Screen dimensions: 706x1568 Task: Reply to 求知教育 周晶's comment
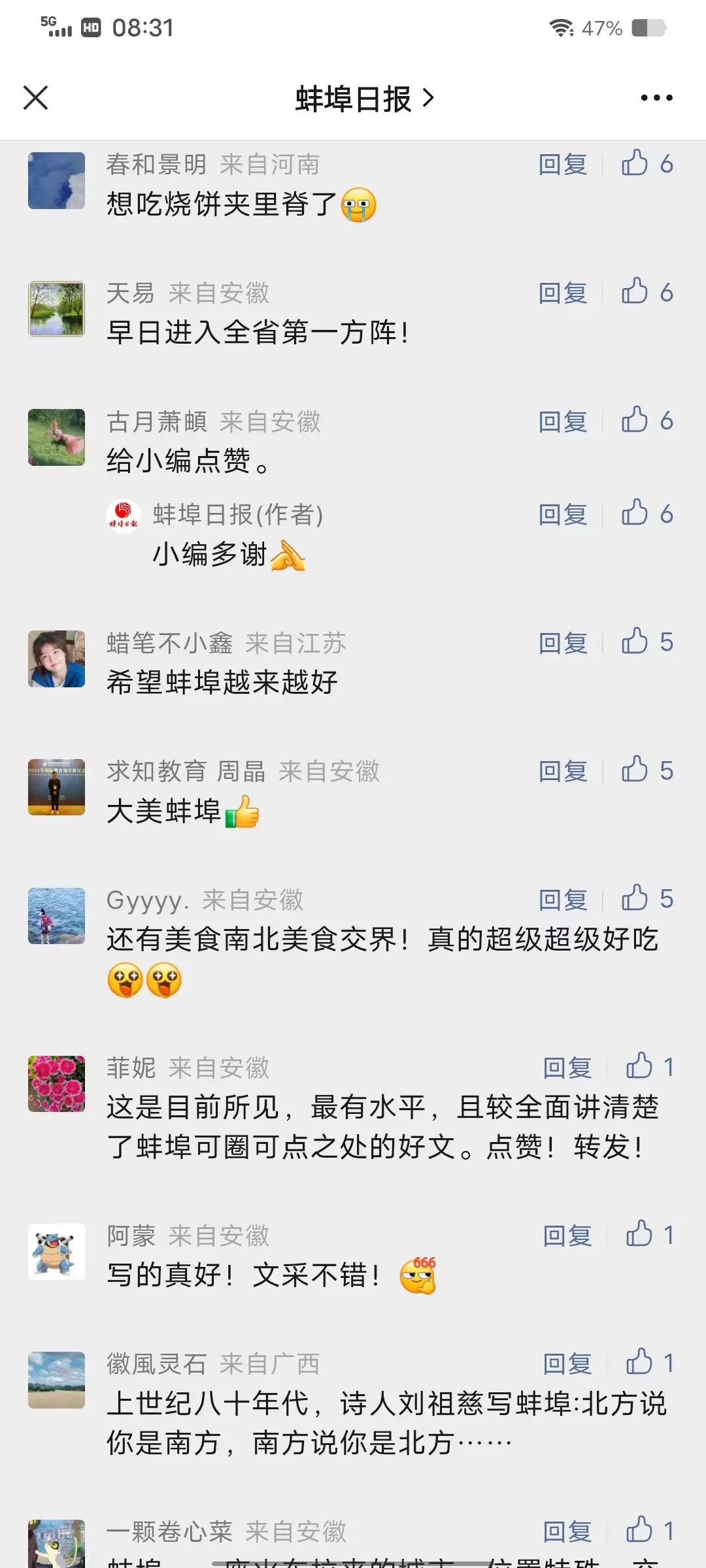pyautogui.click(x=563, y=771)
